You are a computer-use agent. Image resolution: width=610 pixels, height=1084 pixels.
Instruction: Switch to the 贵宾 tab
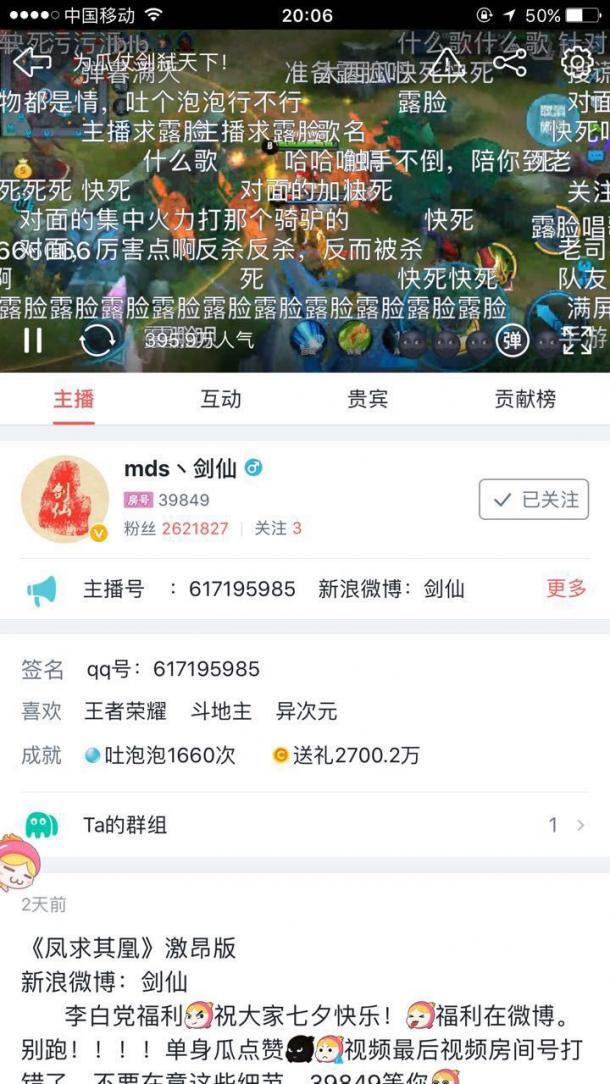pos(367,399)
